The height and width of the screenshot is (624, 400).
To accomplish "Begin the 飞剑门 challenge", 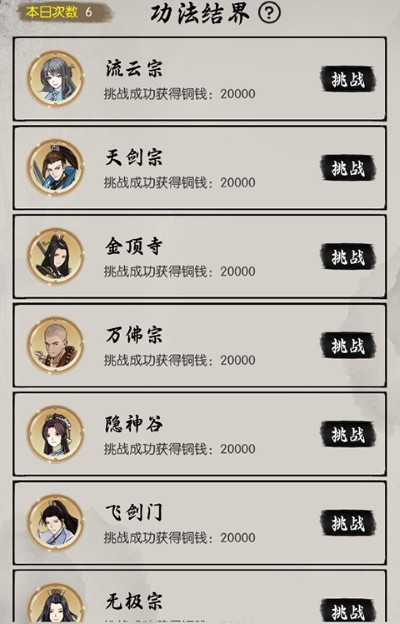I will click(348, 523).
